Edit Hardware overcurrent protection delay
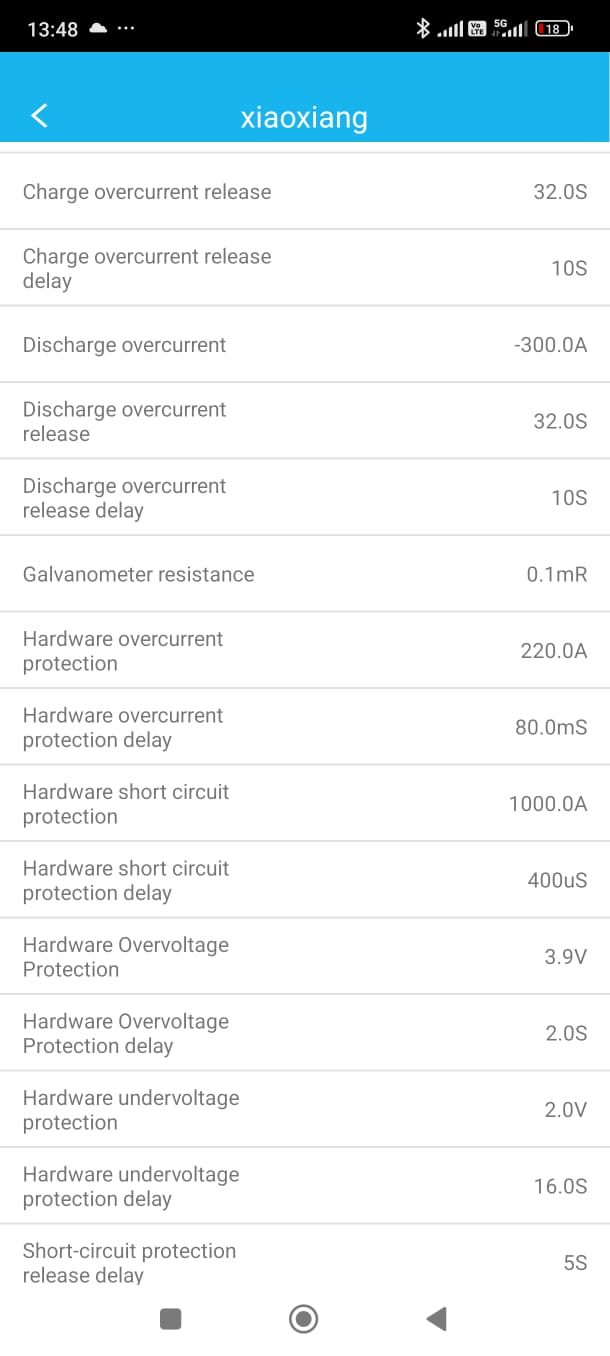This screenshot has height=1356, width=610. click(305, 727)
